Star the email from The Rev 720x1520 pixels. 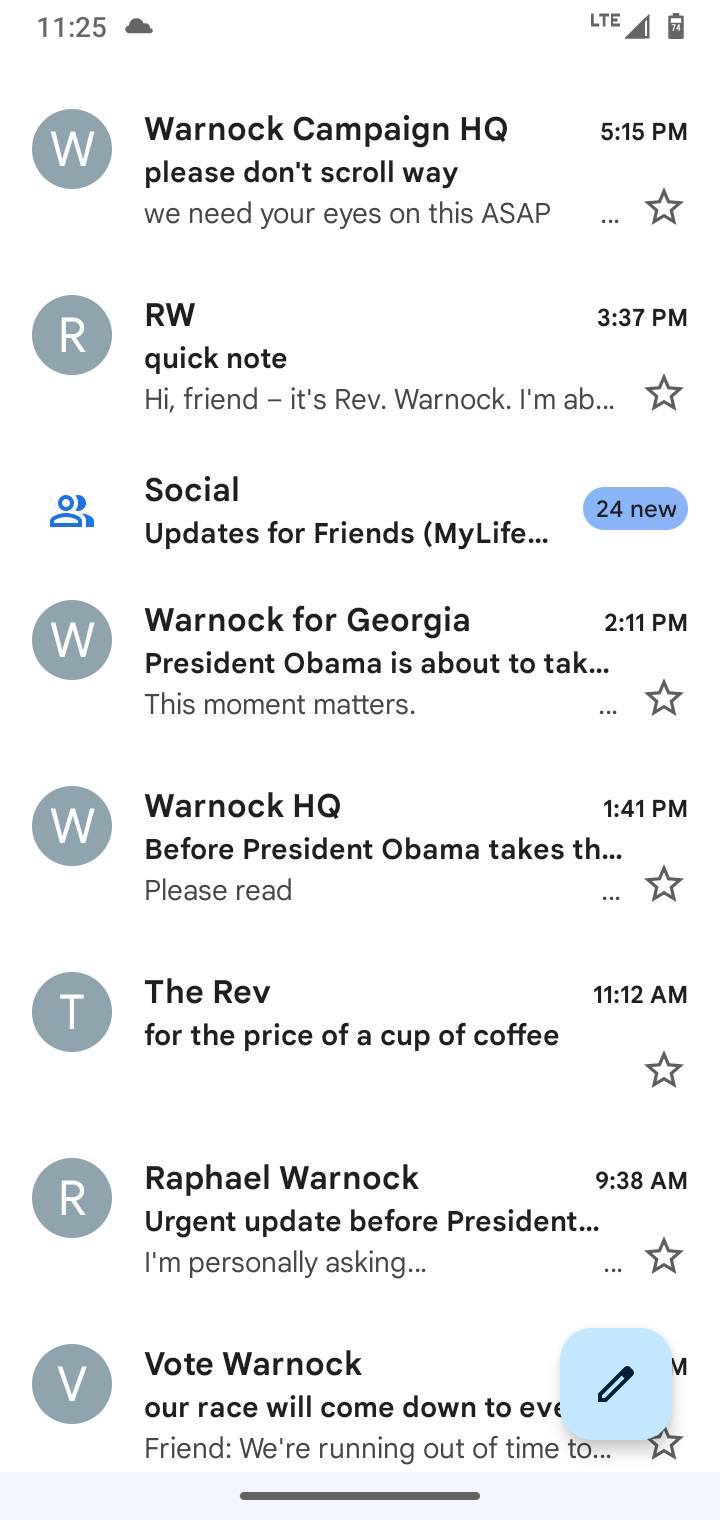point(663,1071)
